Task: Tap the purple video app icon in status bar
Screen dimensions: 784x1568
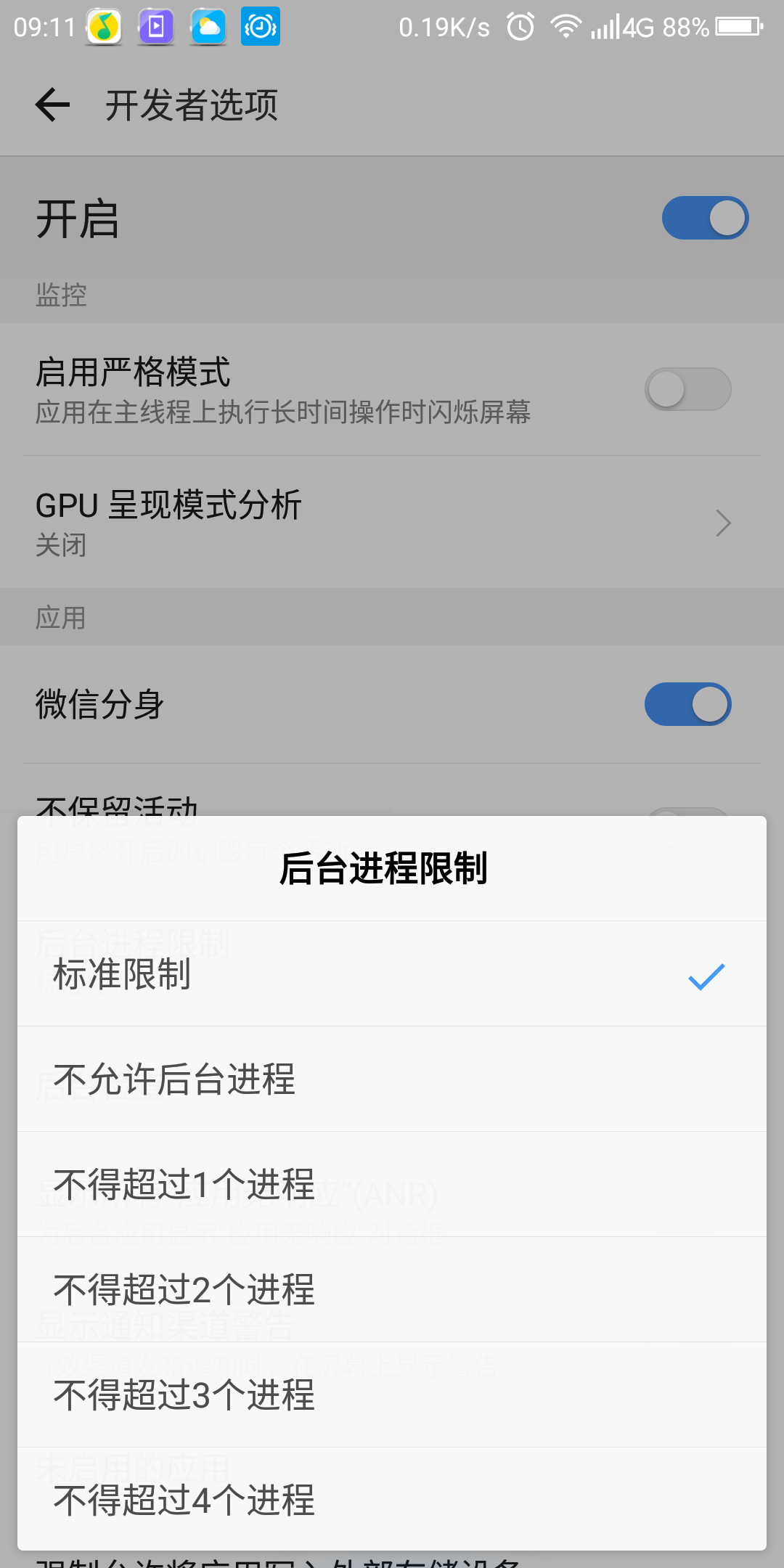Action: (x=155, y=27)
